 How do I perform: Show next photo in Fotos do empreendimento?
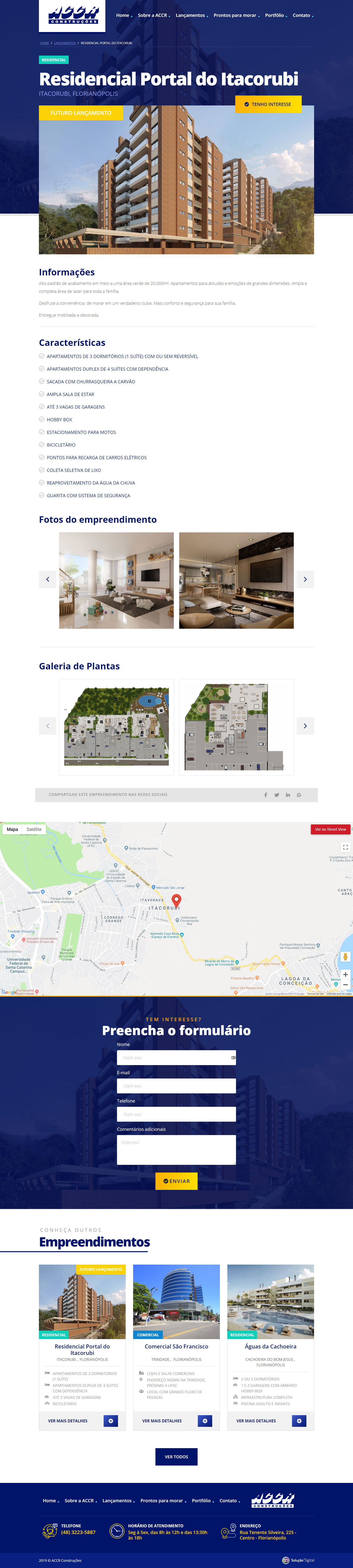pos(305,579)
